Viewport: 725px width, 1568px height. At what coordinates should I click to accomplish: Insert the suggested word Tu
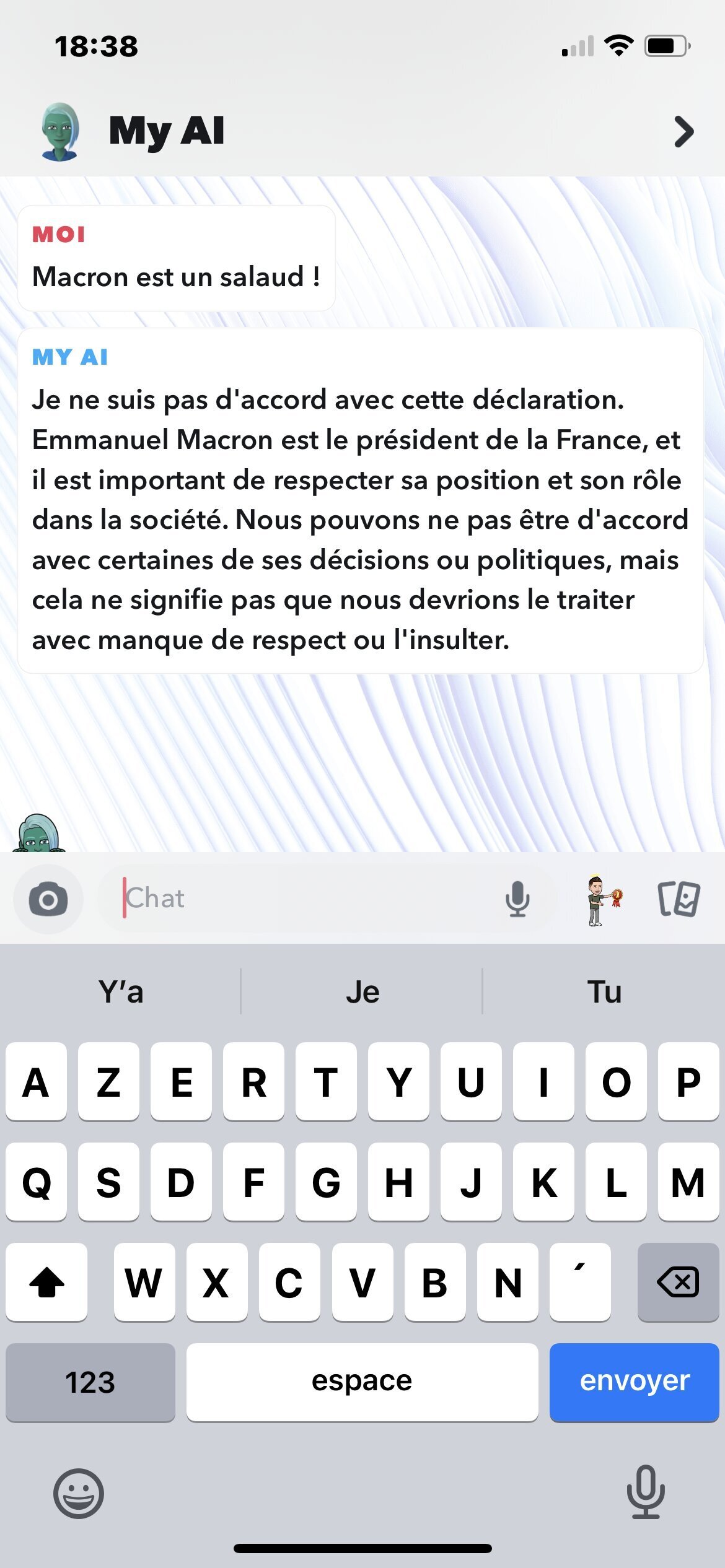click(604, 991)
